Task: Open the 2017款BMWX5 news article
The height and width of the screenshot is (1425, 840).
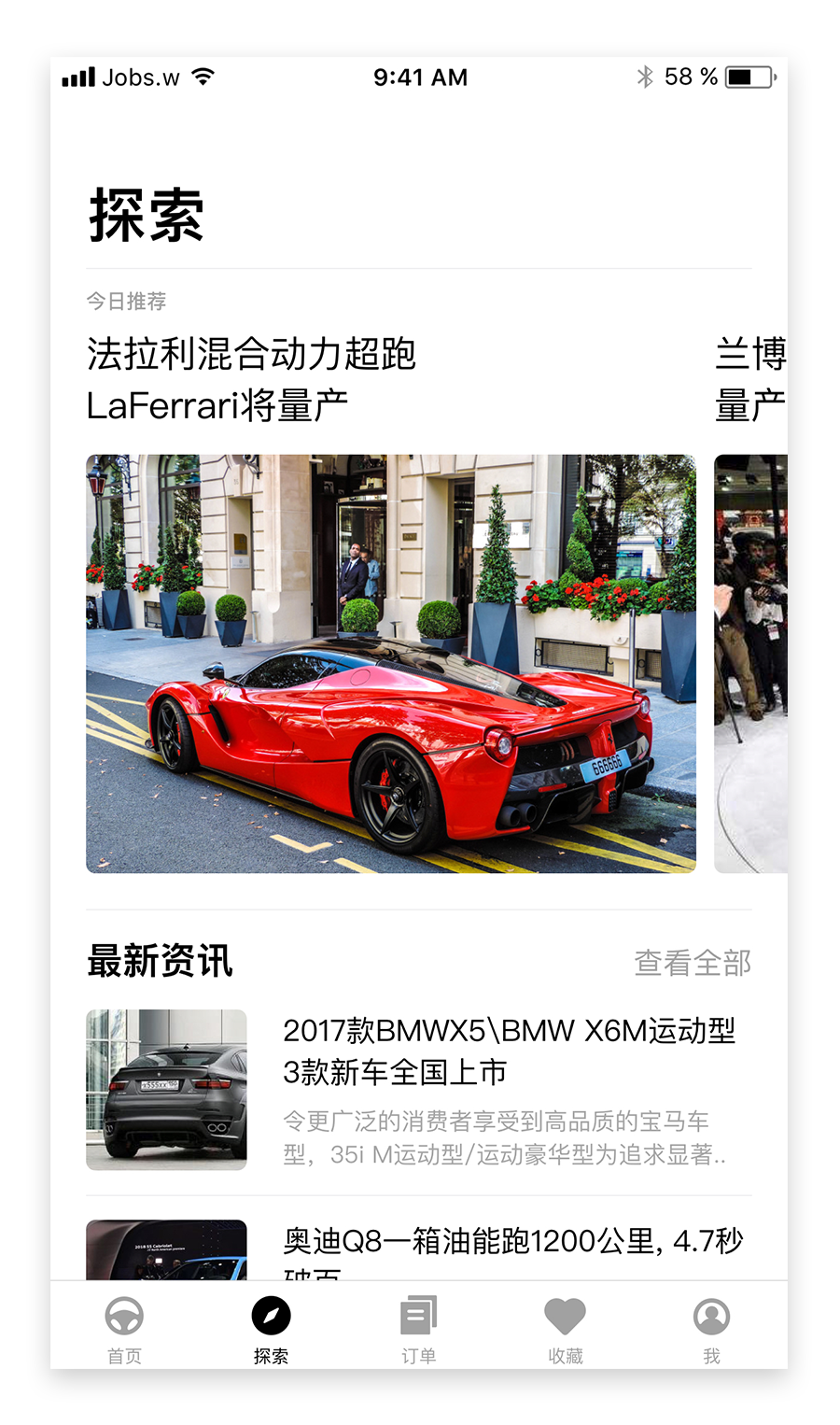Action: click(x=509, y=1051)
